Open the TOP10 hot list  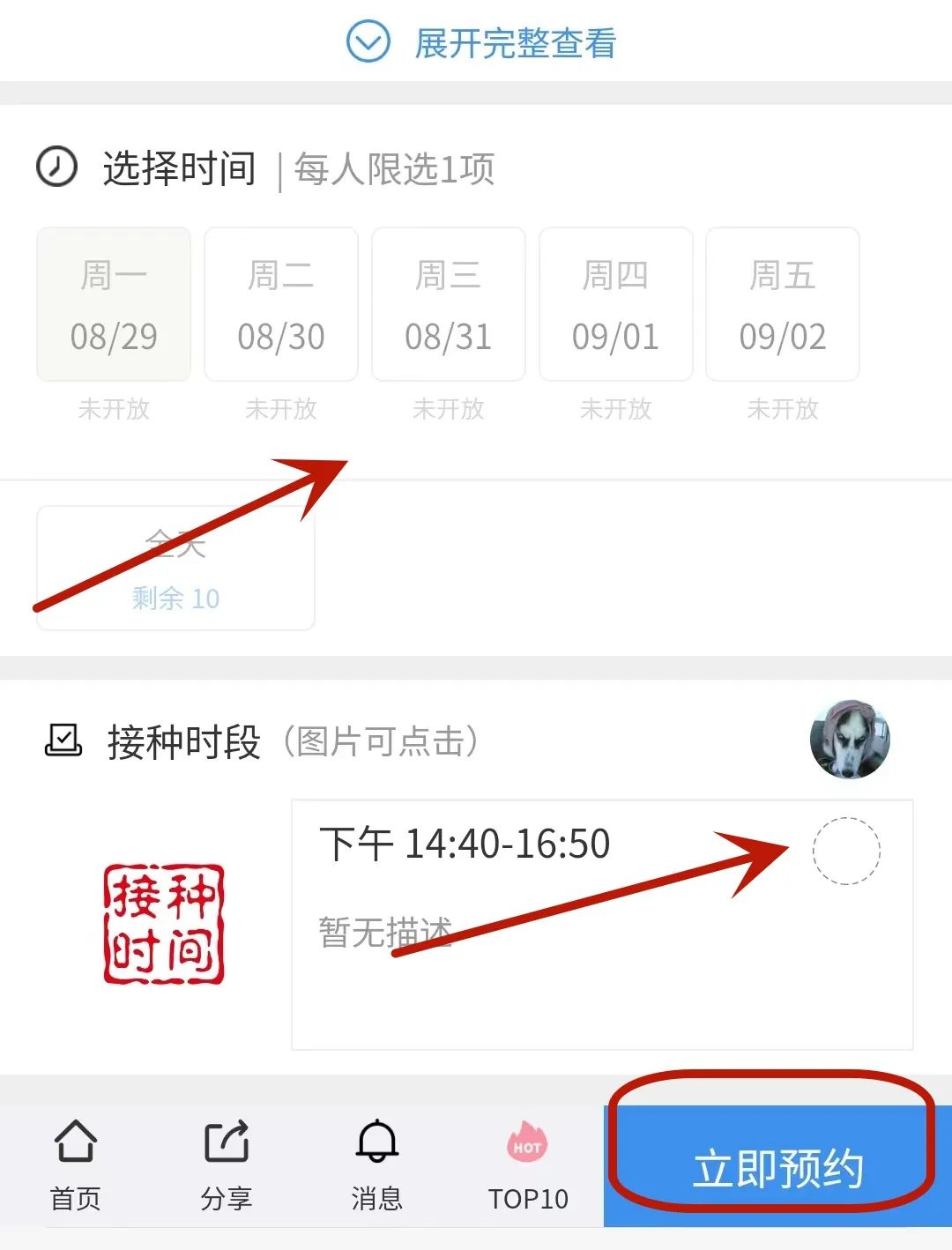pos(528,1164)
